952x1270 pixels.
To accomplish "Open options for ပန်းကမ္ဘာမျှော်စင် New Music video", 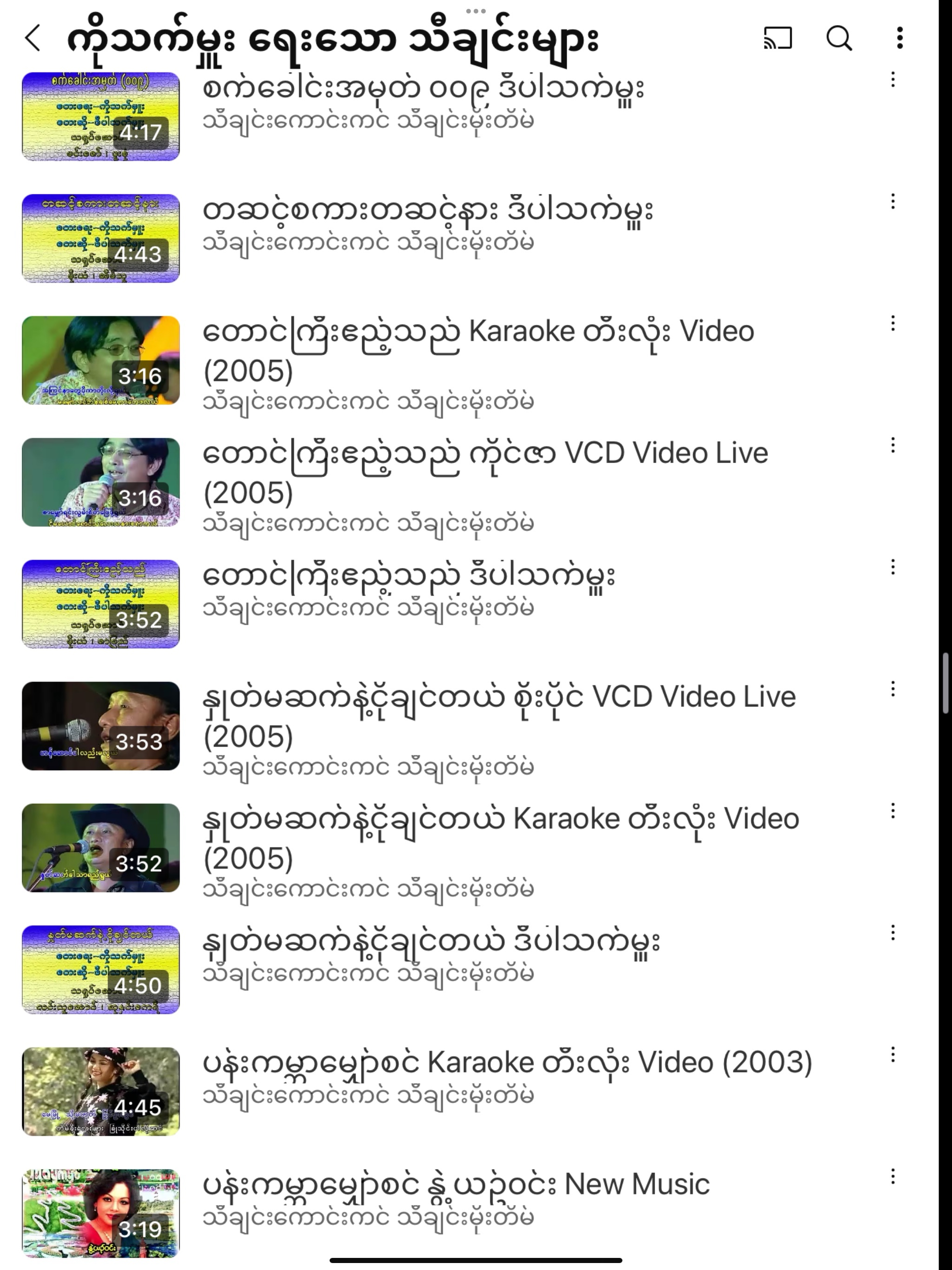I will tap(893, 1177).
